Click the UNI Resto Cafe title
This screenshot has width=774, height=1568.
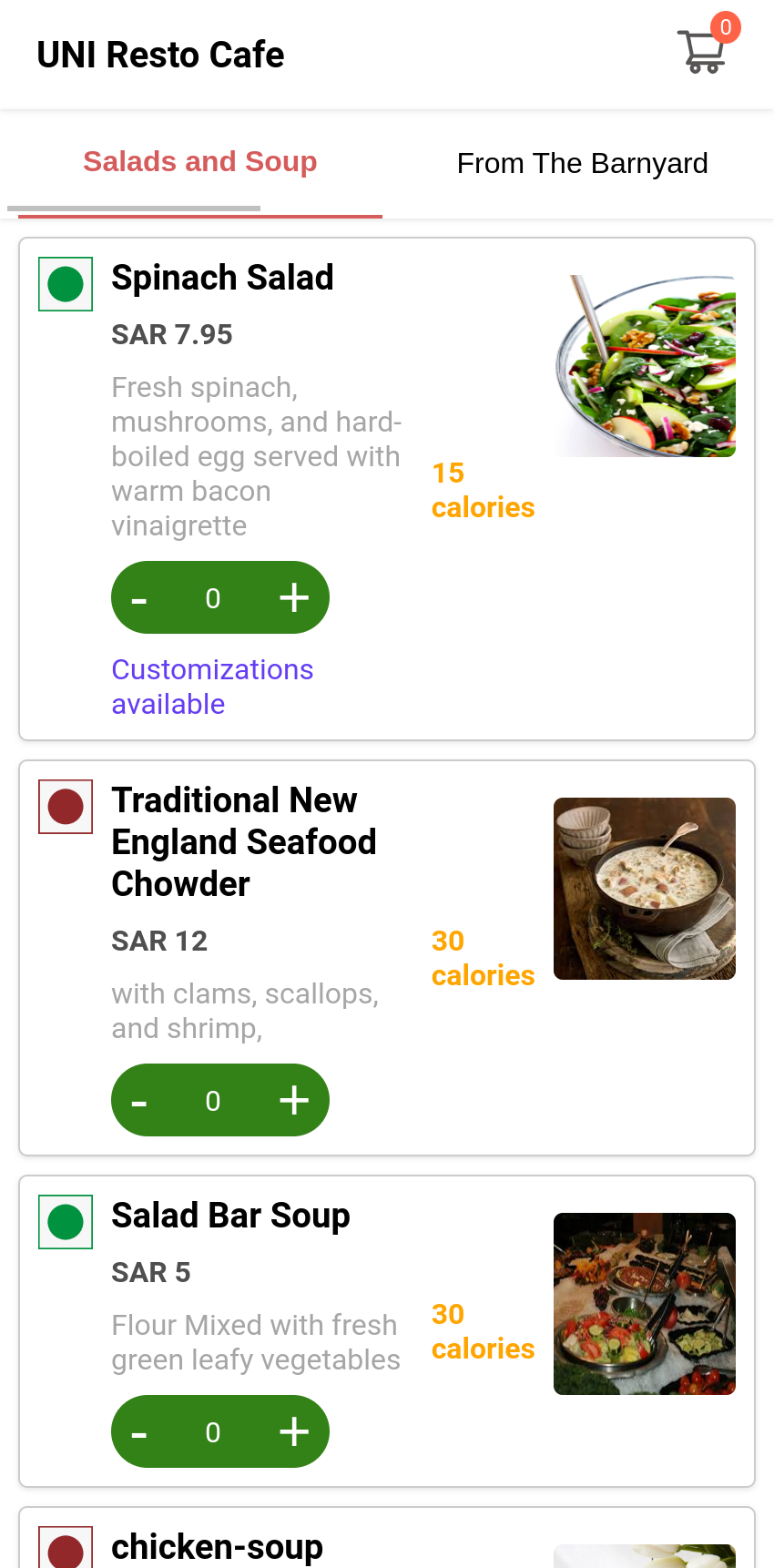click(160, 54)
